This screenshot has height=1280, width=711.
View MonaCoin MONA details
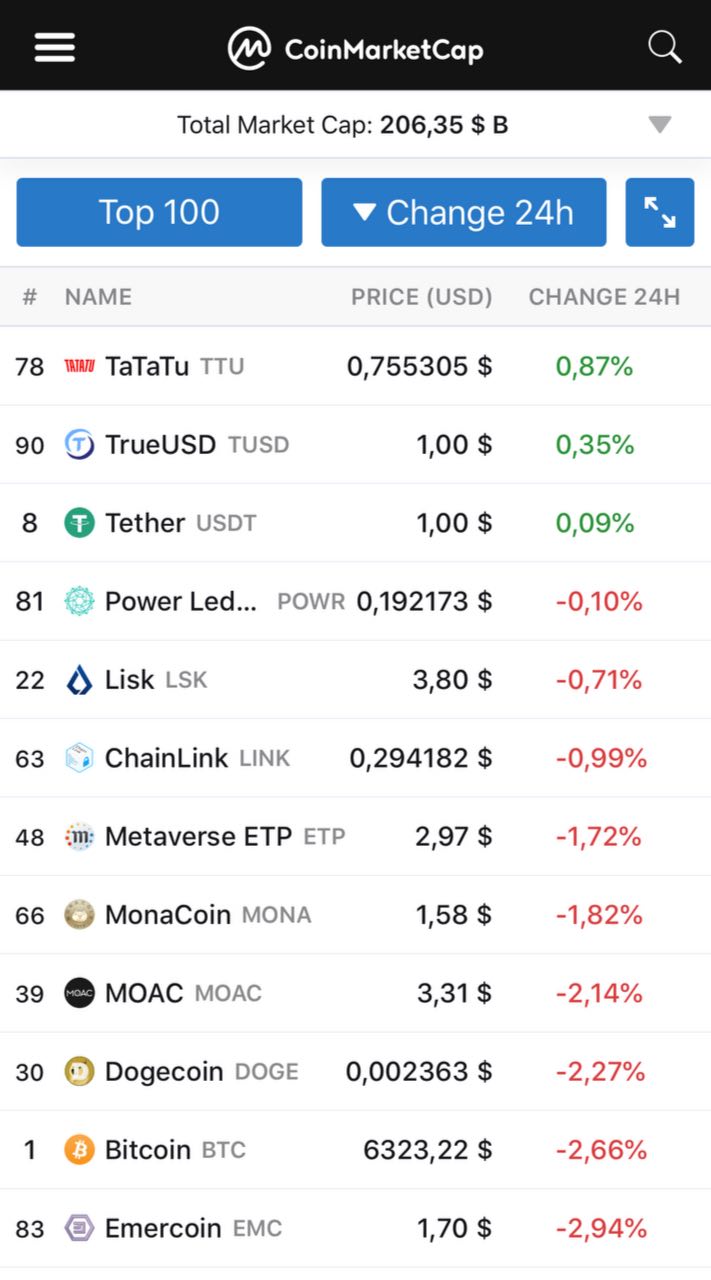[x=355, y=915]
